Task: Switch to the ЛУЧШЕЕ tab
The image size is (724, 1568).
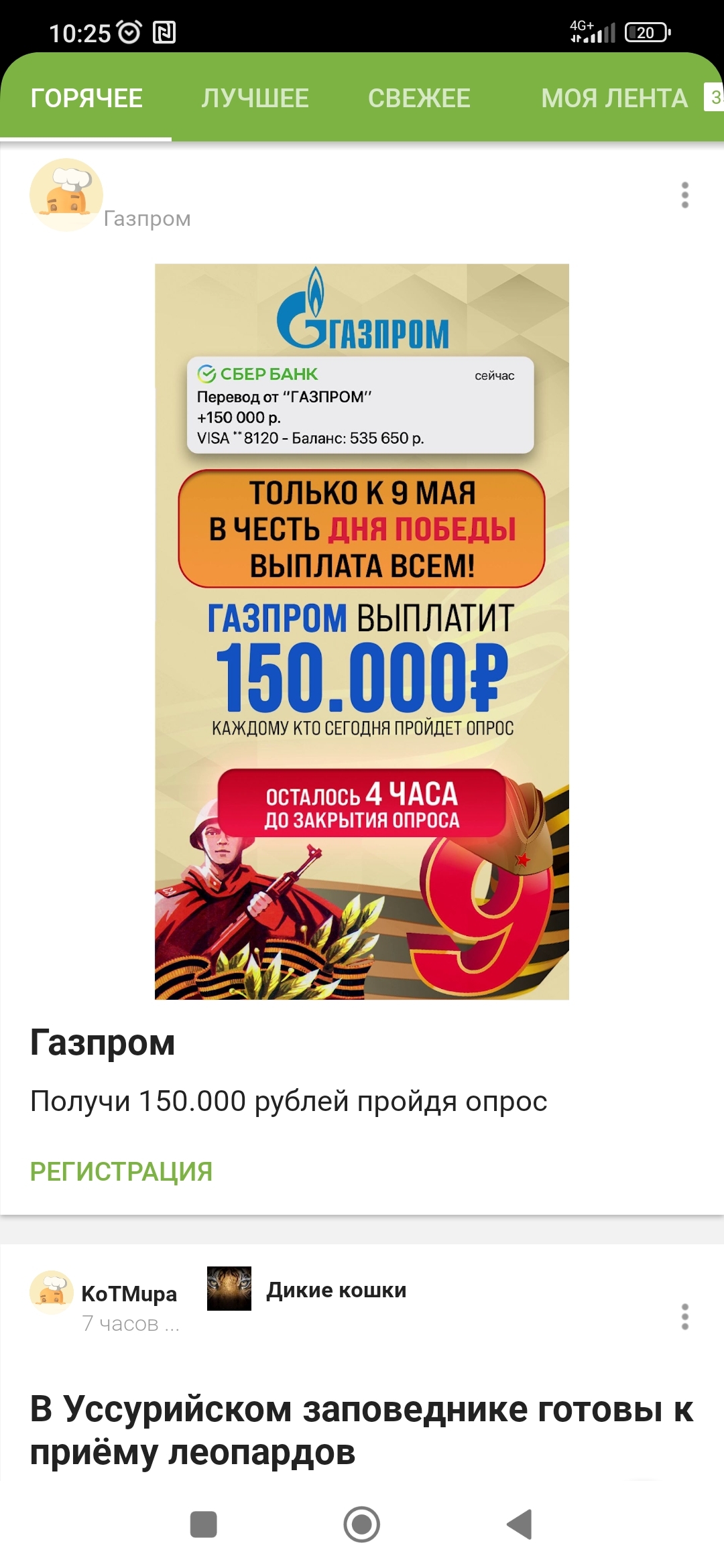Action: point(255,99)
